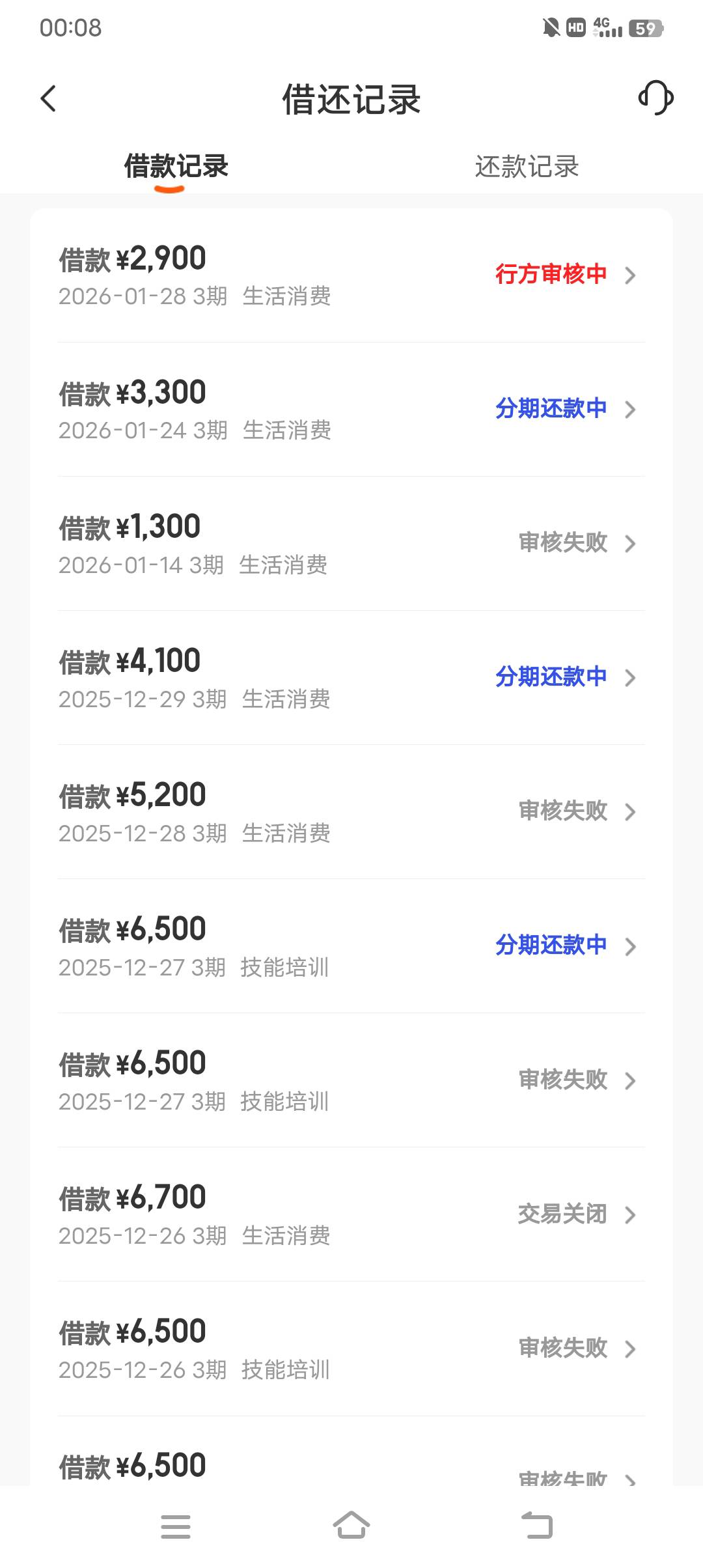Contact customer service via the headset icon
The width and height of the screenshot is (703, 1568).
[x=655, y=98]
